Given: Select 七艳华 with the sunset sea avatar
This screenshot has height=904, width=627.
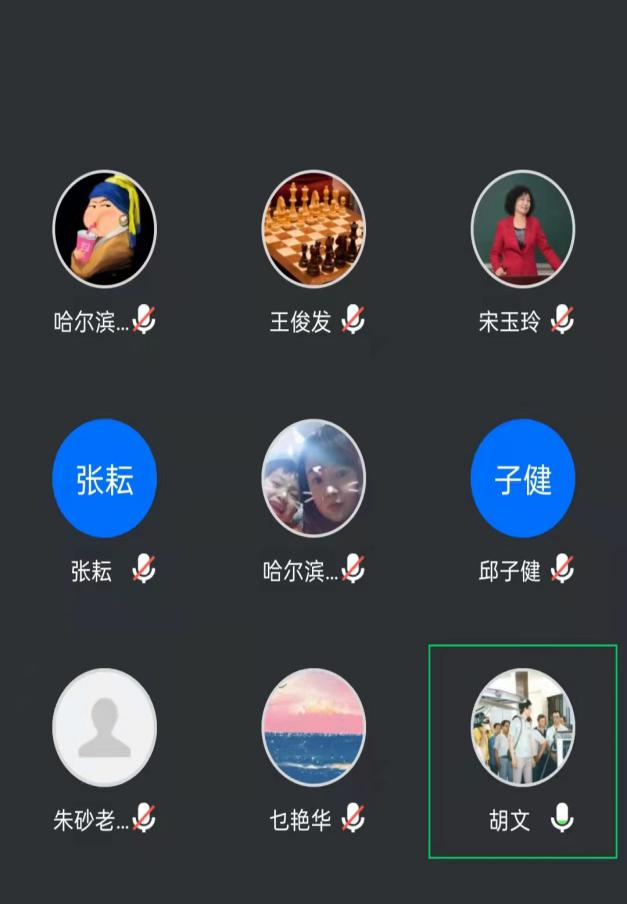Looking at the screenshot, I should 313,727.
